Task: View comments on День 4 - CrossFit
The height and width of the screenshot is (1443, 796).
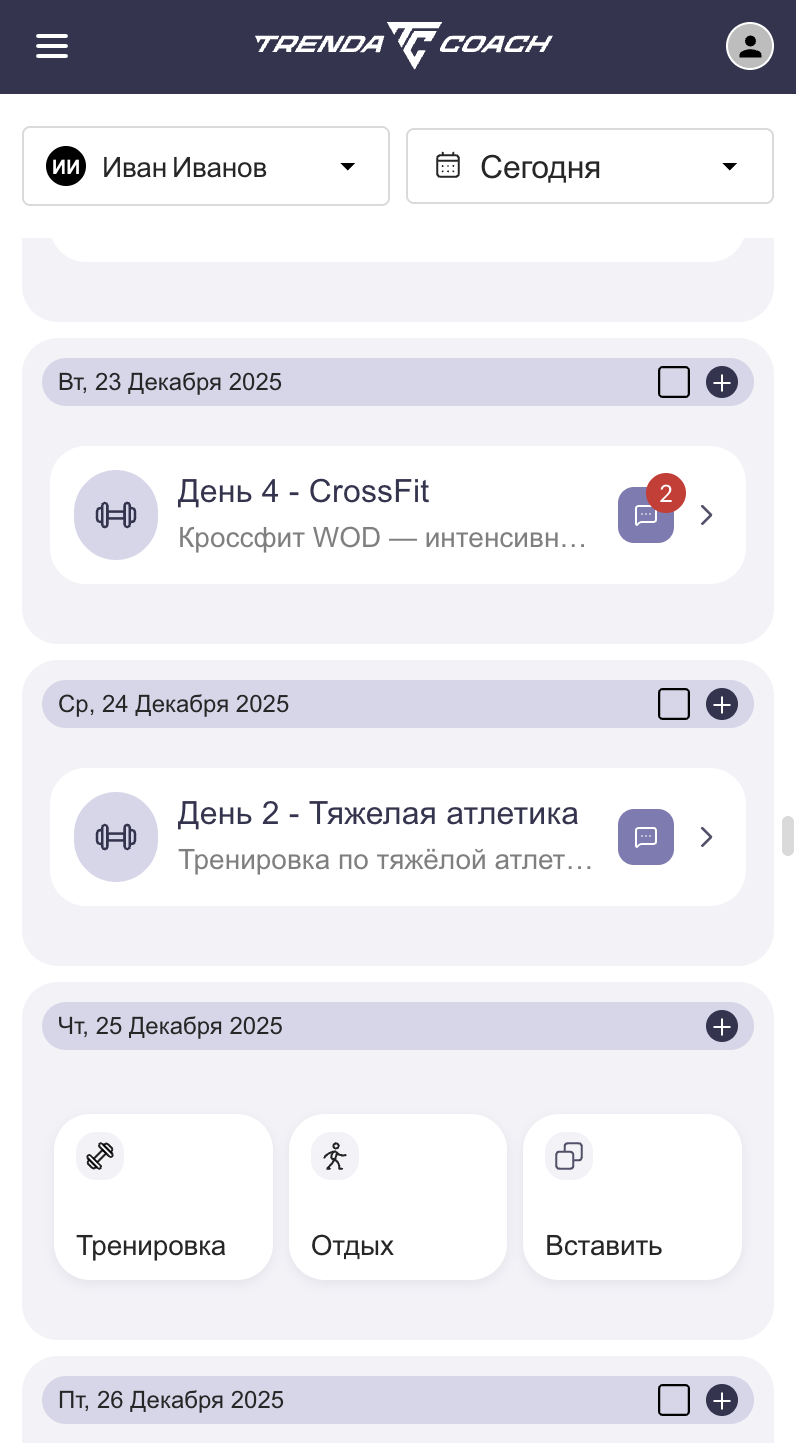Action: (646, 515)
